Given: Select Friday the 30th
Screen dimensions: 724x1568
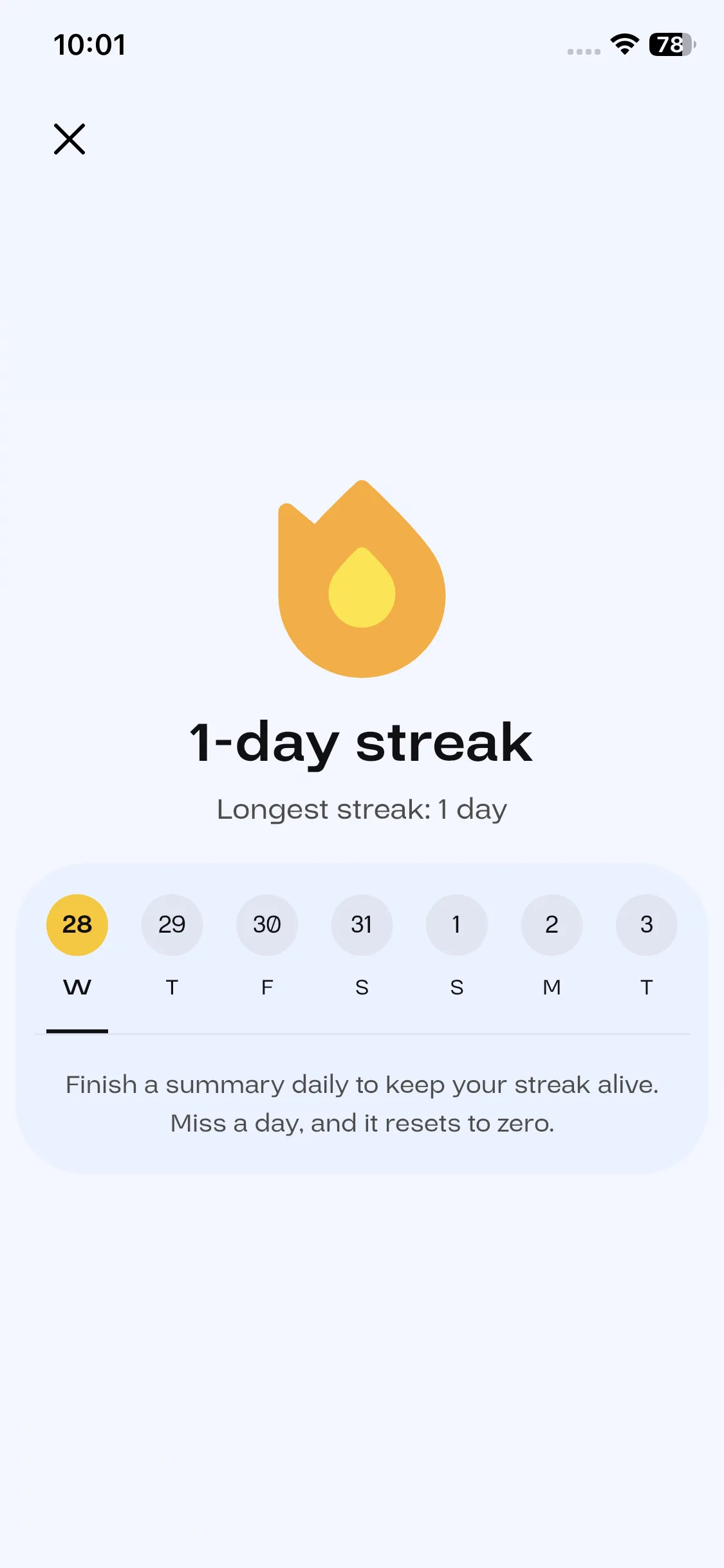Looking at the screenshot, I should coord(267,924).
